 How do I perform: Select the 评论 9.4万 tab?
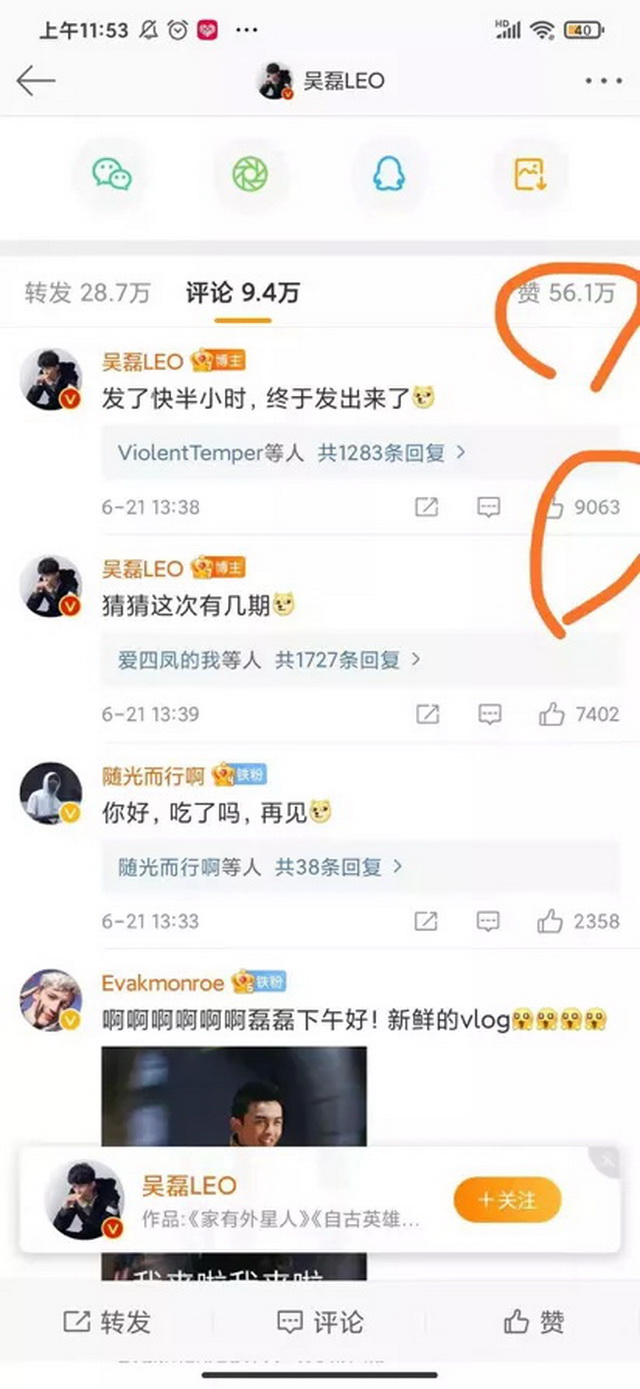(x=242, y=293)
